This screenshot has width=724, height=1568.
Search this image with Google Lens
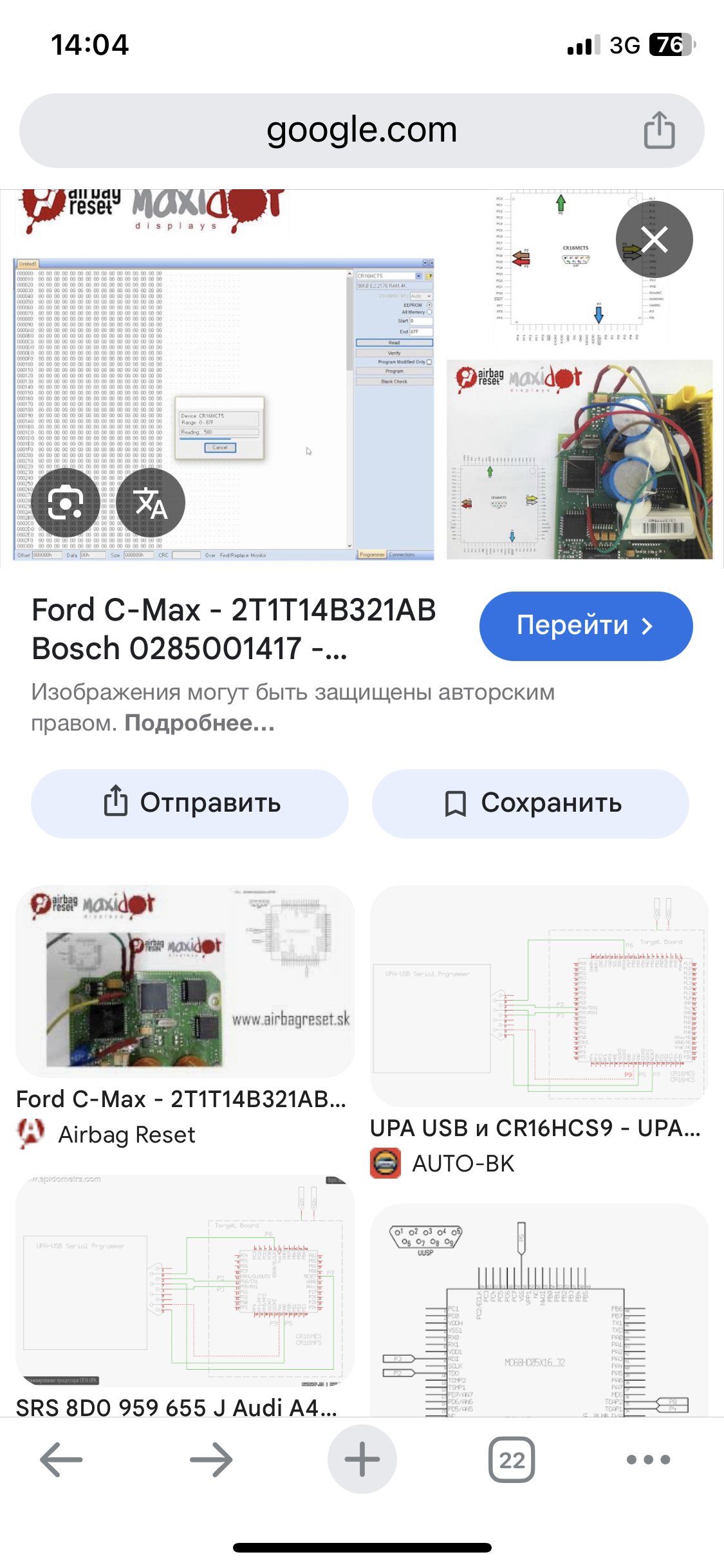pos(66,503)
